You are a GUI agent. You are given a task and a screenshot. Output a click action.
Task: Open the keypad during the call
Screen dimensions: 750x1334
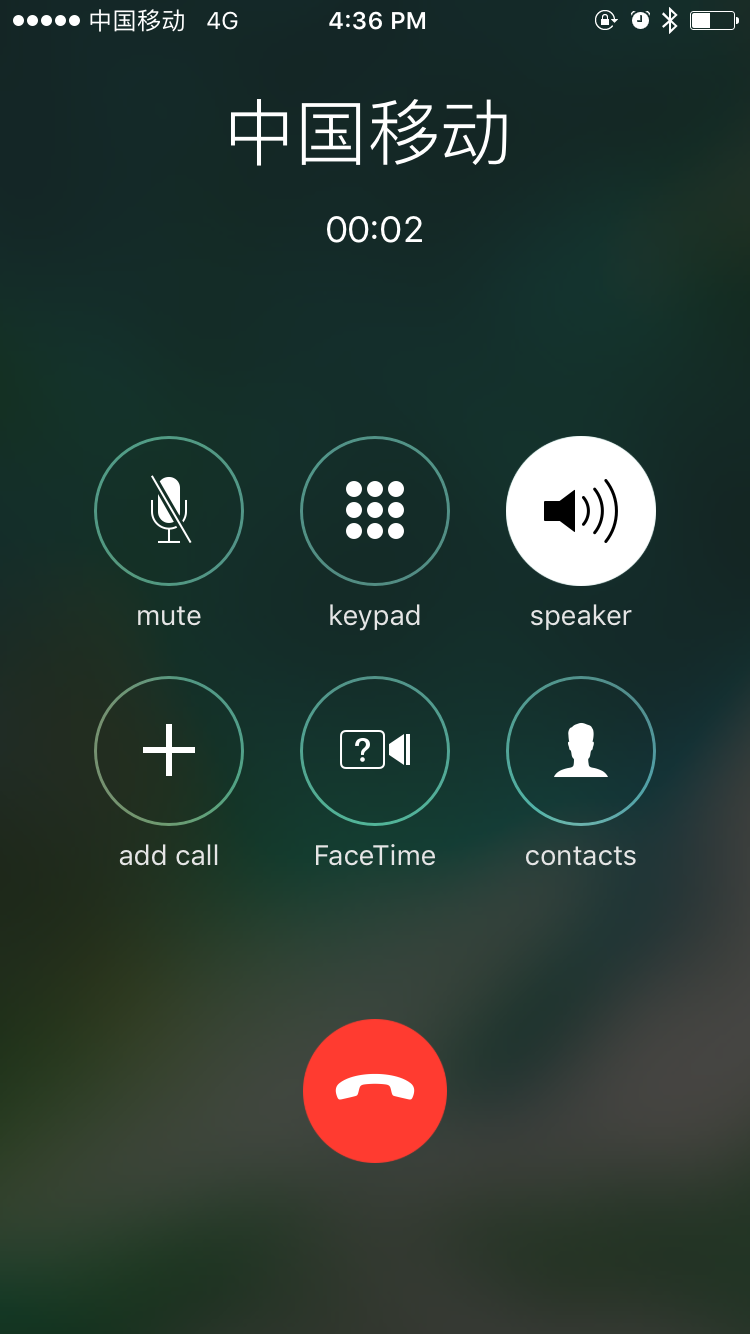click(x=375, y=511)
